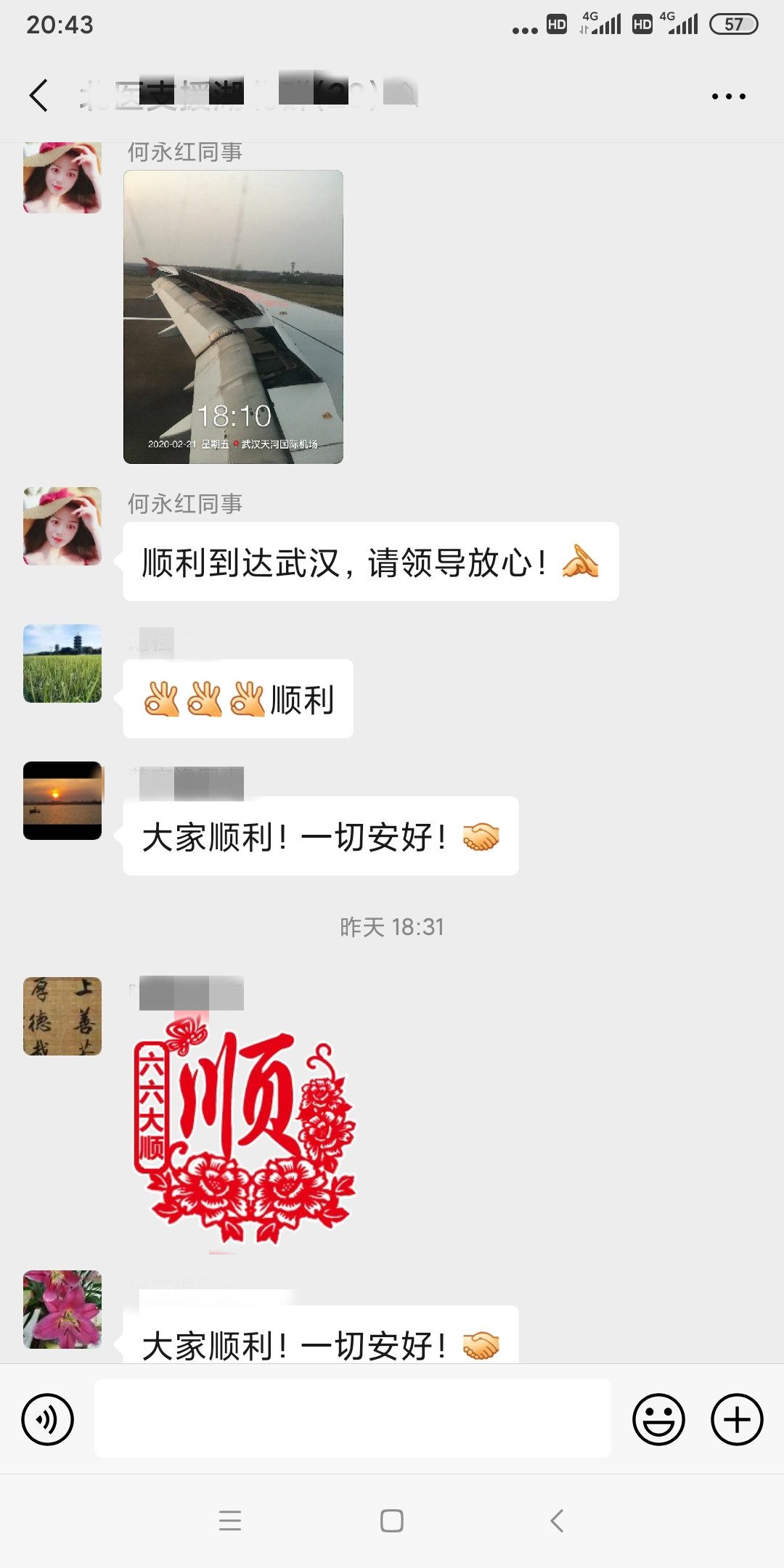This screenshot has width=784, height=1568.
Task: Switch to voice message input
Action: point(48,1419)
